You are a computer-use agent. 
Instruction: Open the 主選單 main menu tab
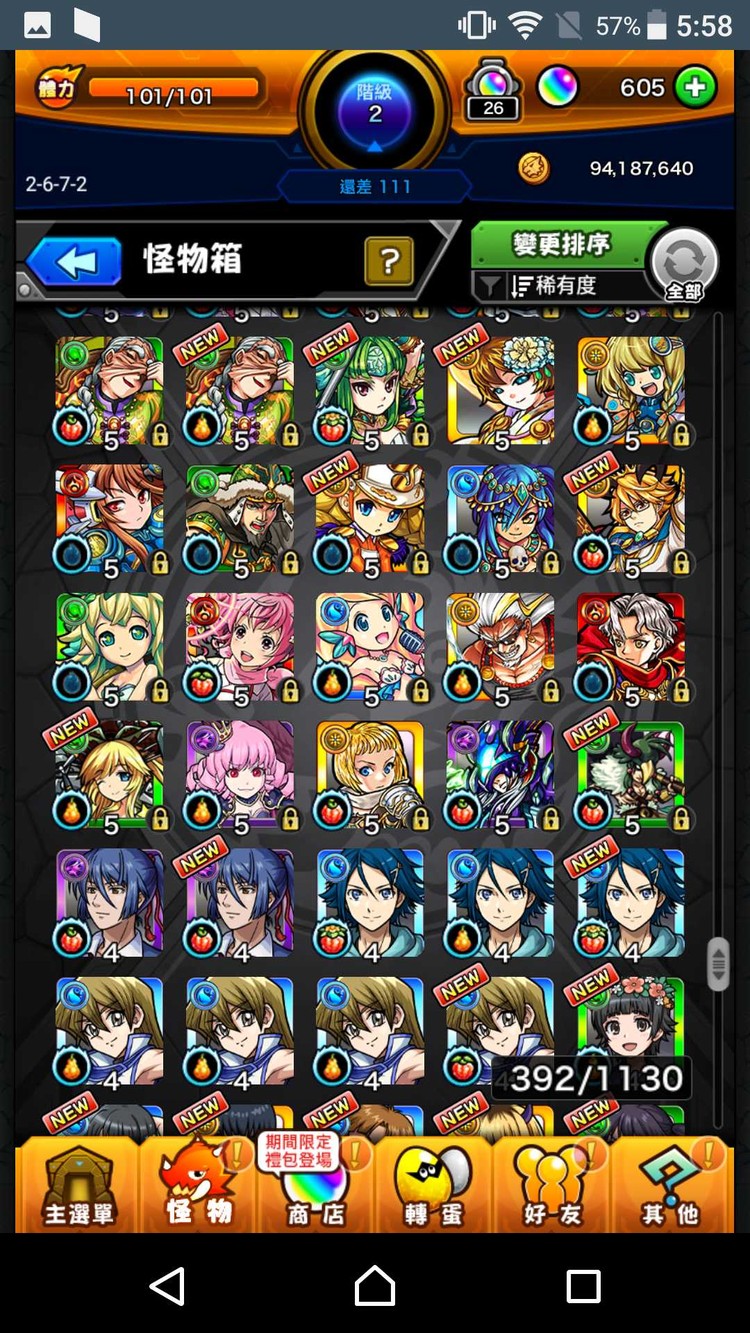click(x=78, y=1184)
